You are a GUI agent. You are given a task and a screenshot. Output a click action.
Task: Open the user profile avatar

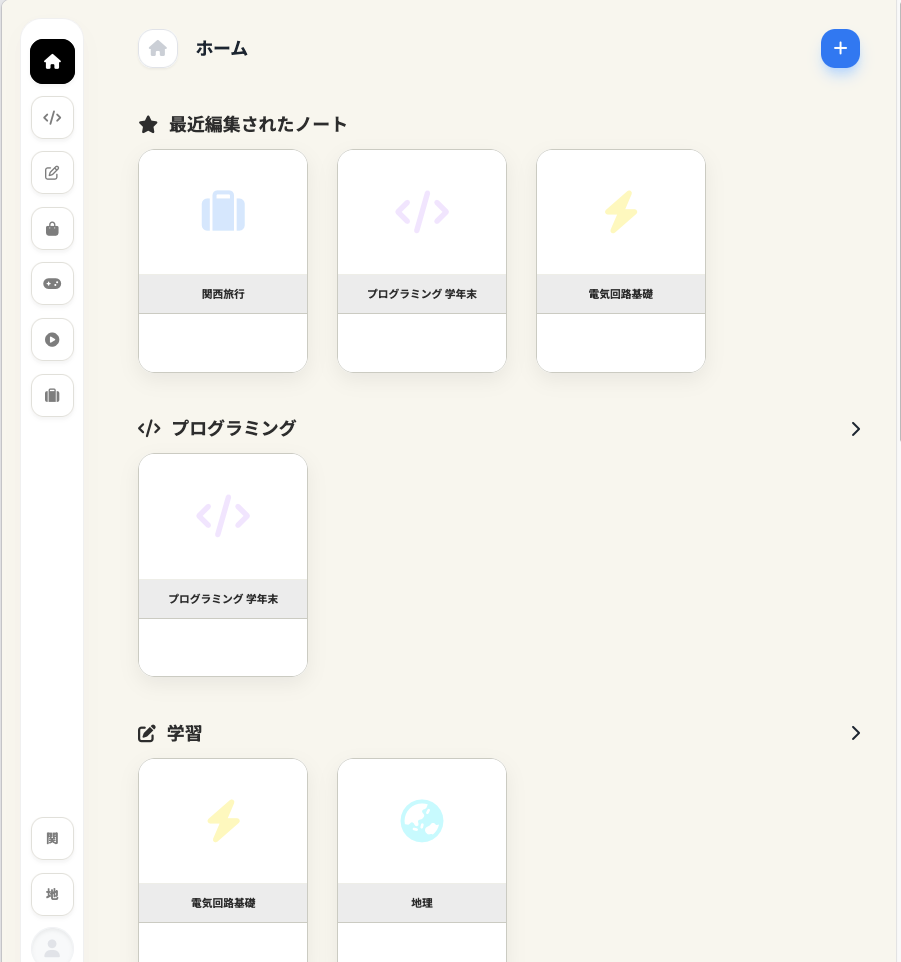52,946
